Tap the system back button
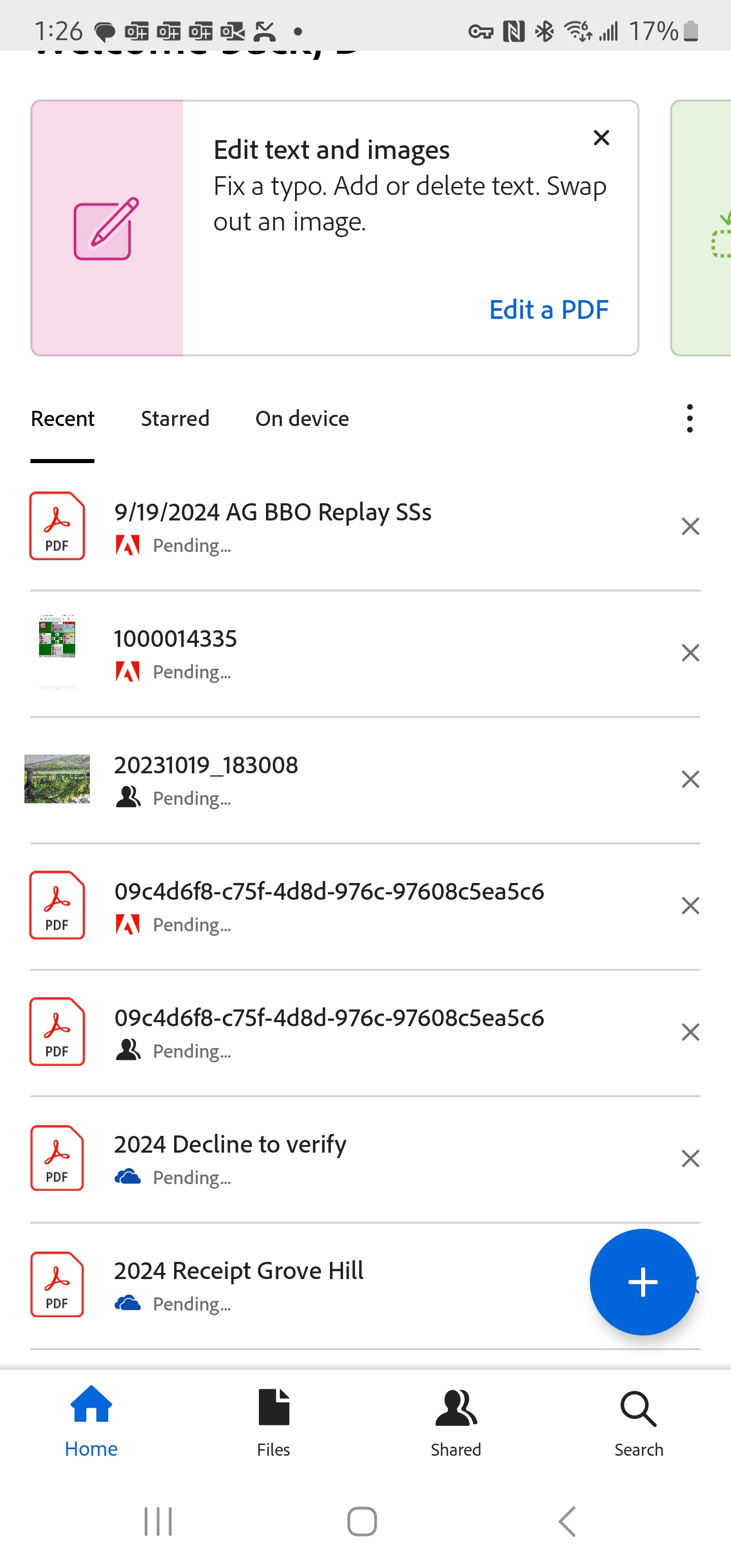This screenshot has width=731, height=1568. pyautogui.click(x=567, y=1521)
